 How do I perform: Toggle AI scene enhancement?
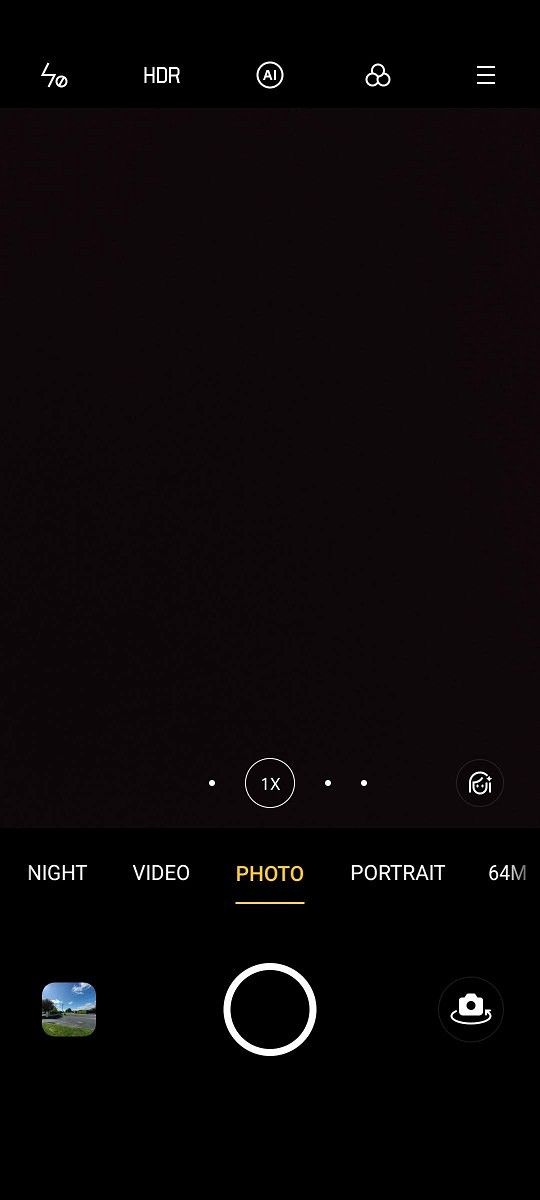coord(270,76)
